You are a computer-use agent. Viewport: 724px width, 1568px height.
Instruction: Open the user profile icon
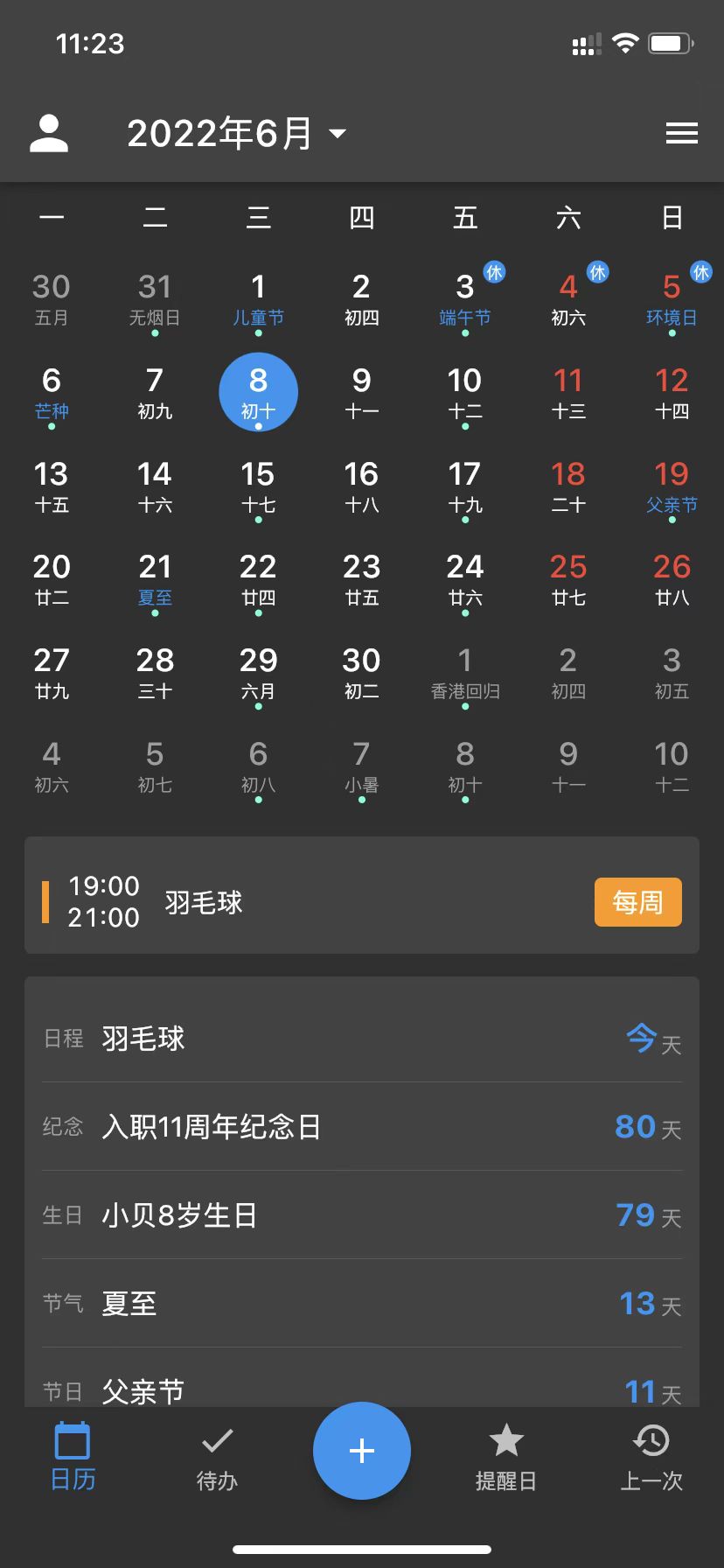pyautogui.click(x=49, y=134)
